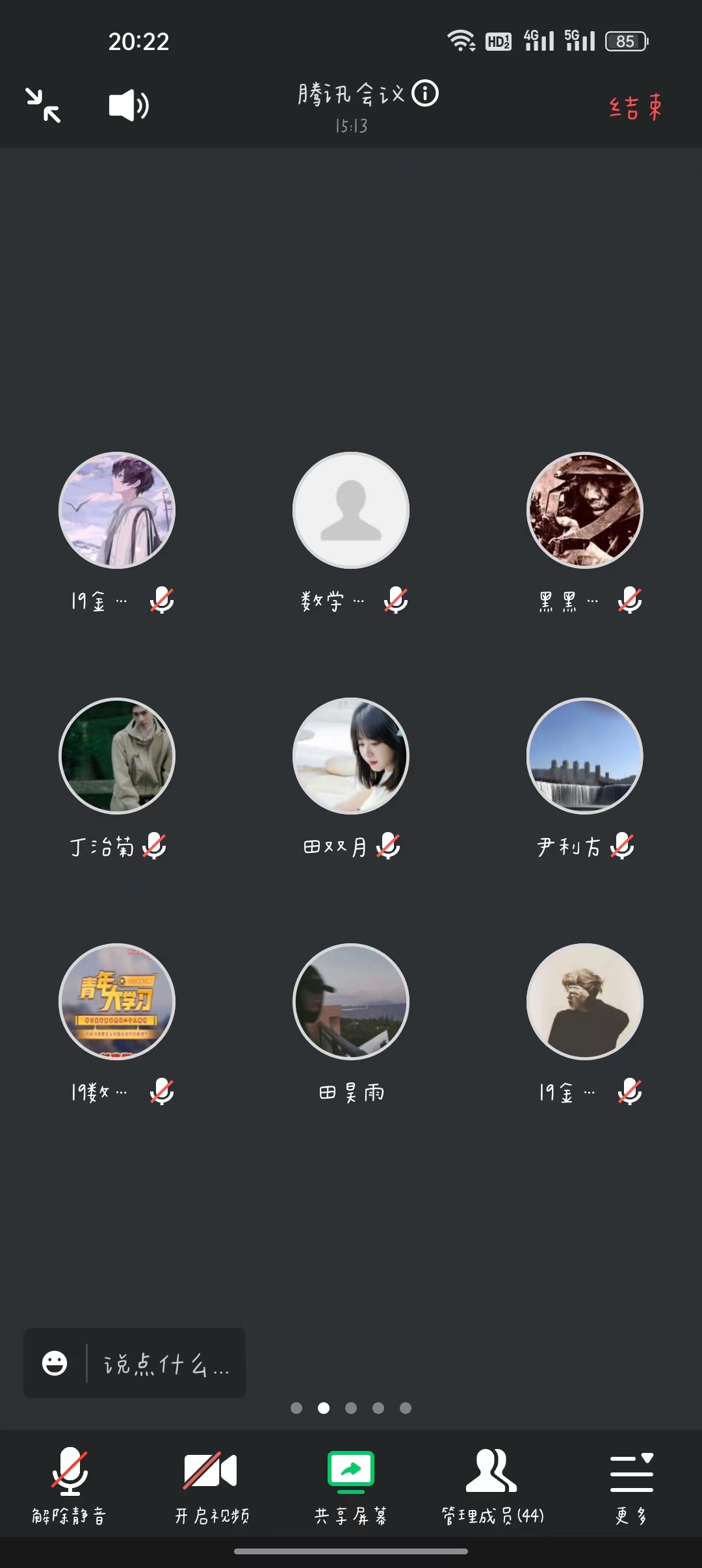Open the meeting info icon
This screenshot has width=702, height=1568.
pyautogui.click(x=426, y=94)
